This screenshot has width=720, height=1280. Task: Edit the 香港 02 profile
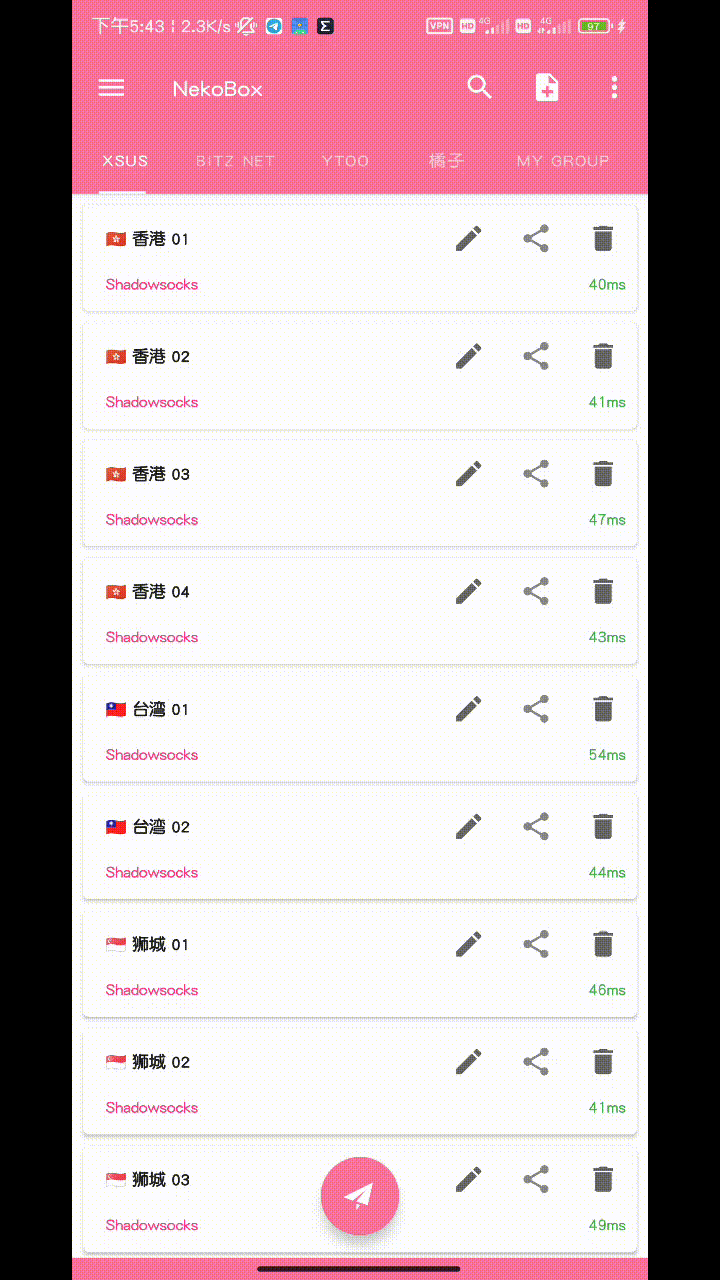(468, 356)
